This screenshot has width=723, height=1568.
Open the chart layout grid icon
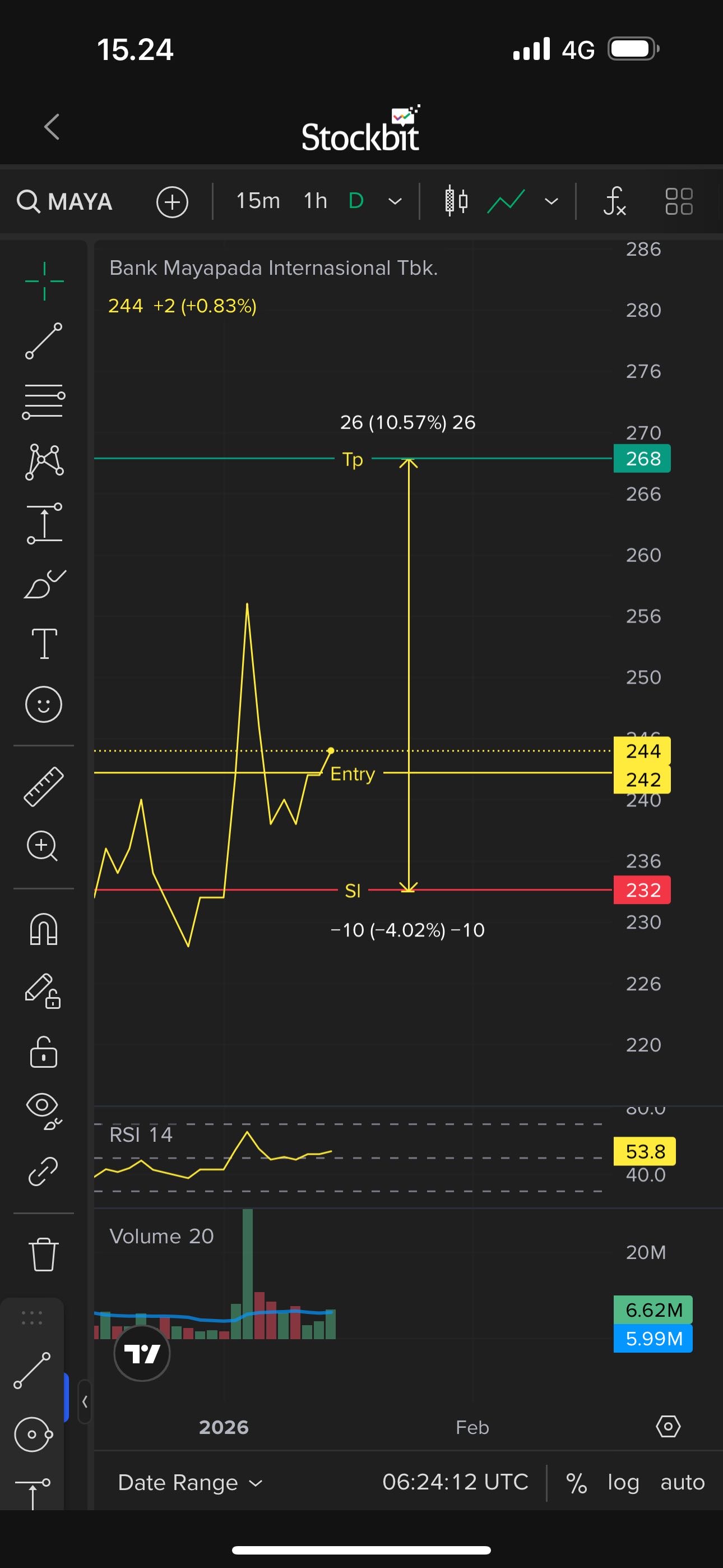coord(679,201)
